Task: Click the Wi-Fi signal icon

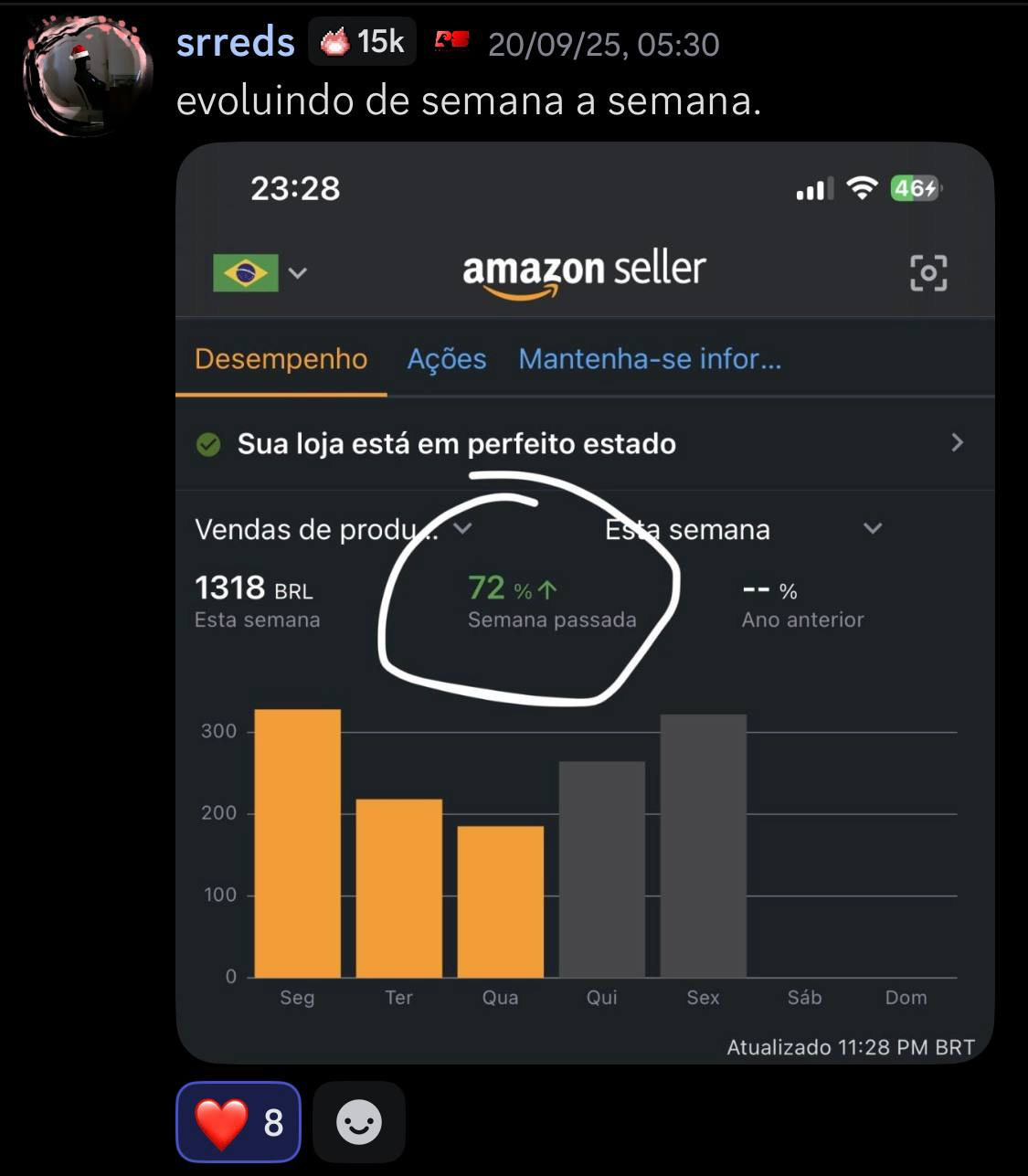Action: coord(862,186)
